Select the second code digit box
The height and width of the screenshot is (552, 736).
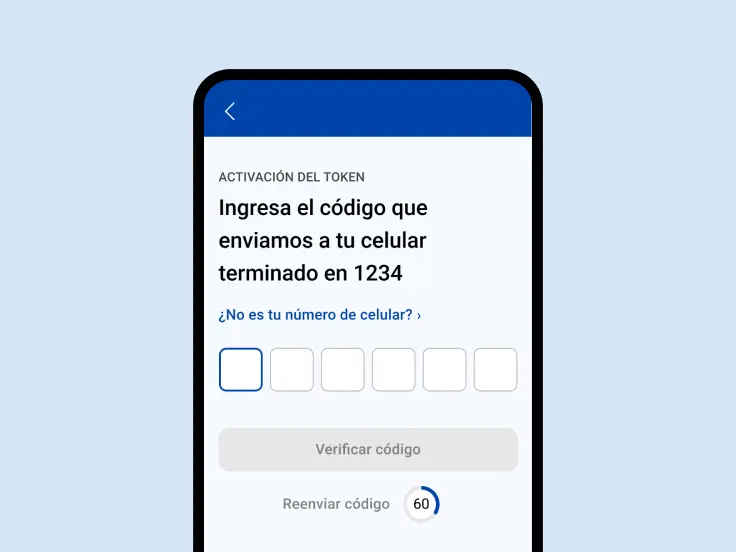[x=292, y=370]
